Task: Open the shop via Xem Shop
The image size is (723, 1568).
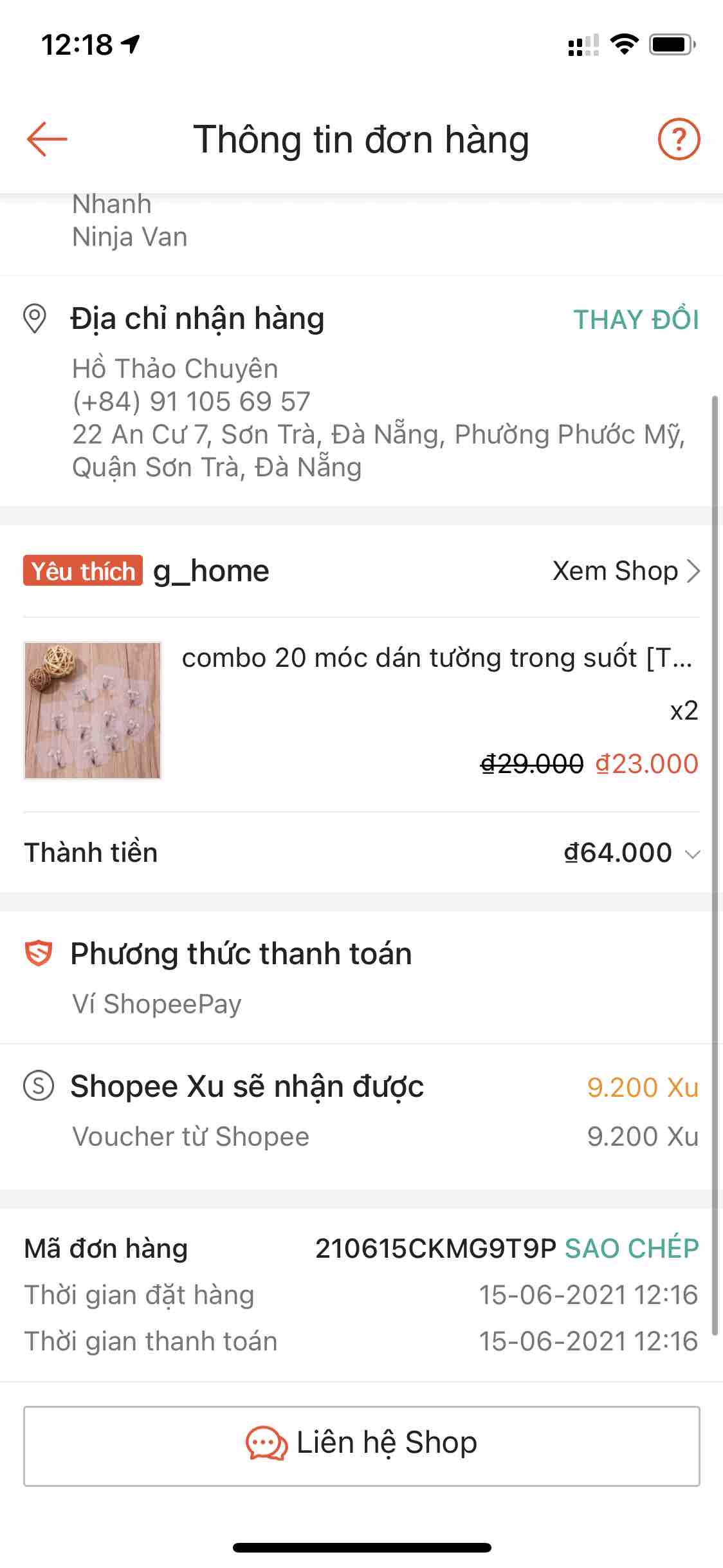Action: [x=625, y=571]
